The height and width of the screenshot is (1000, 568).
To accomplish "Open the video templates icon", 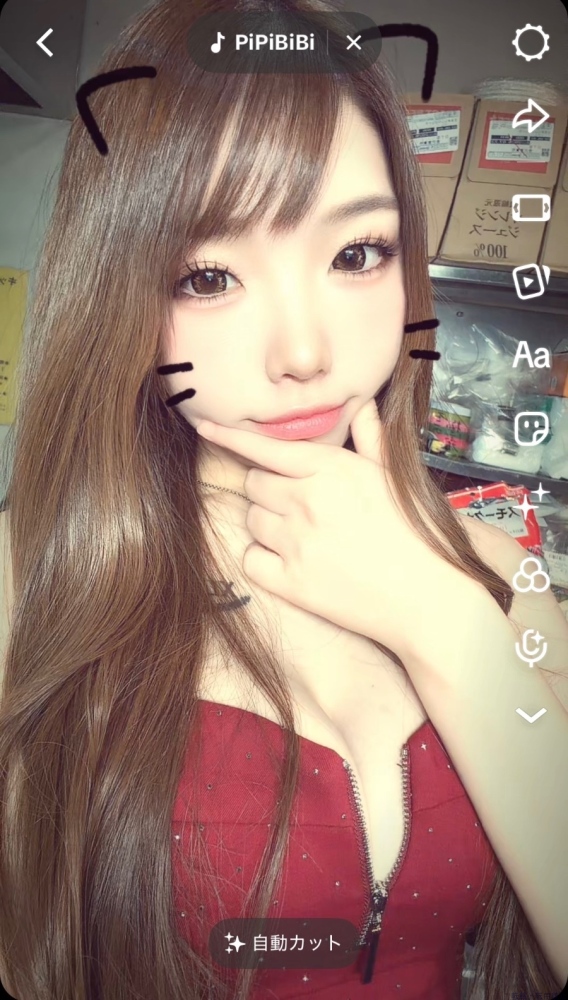I will pos(531,281).
